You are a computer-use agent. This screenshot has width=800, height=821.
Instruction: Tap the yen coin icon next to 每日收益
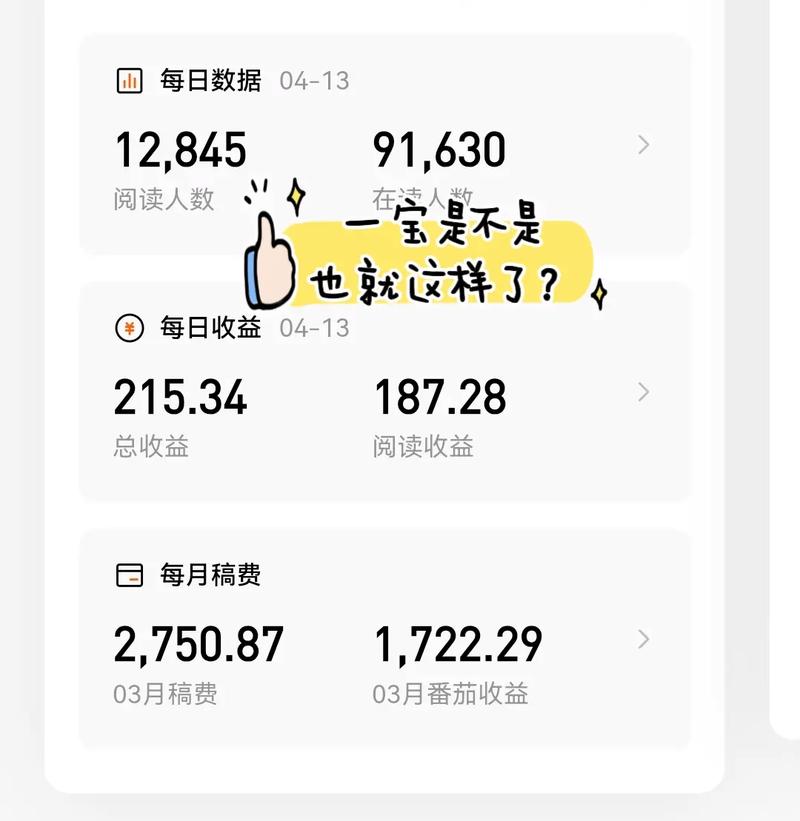coord(129,327)
